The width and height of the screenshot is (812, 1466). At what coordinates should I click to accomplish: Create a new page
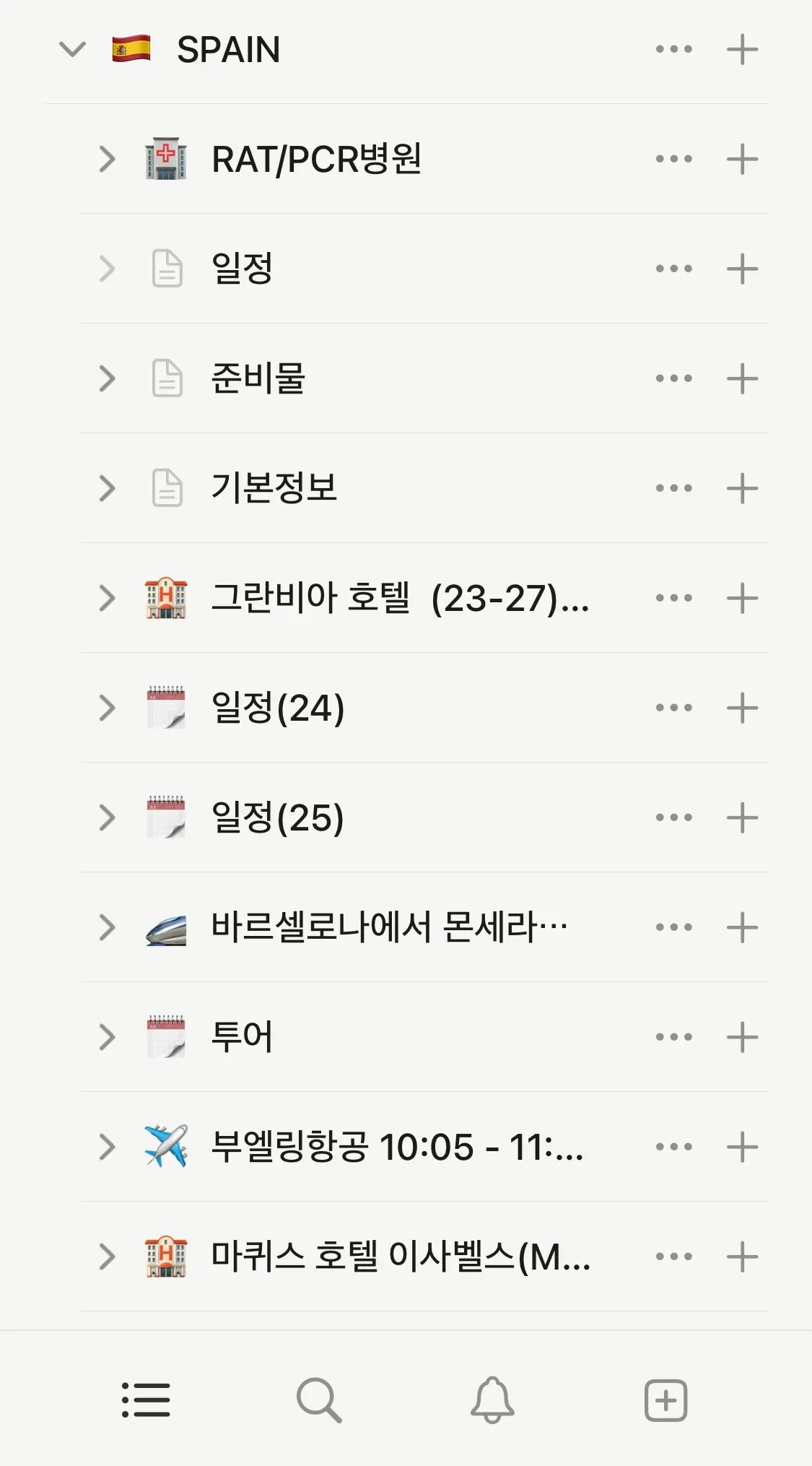[665, 1400]
